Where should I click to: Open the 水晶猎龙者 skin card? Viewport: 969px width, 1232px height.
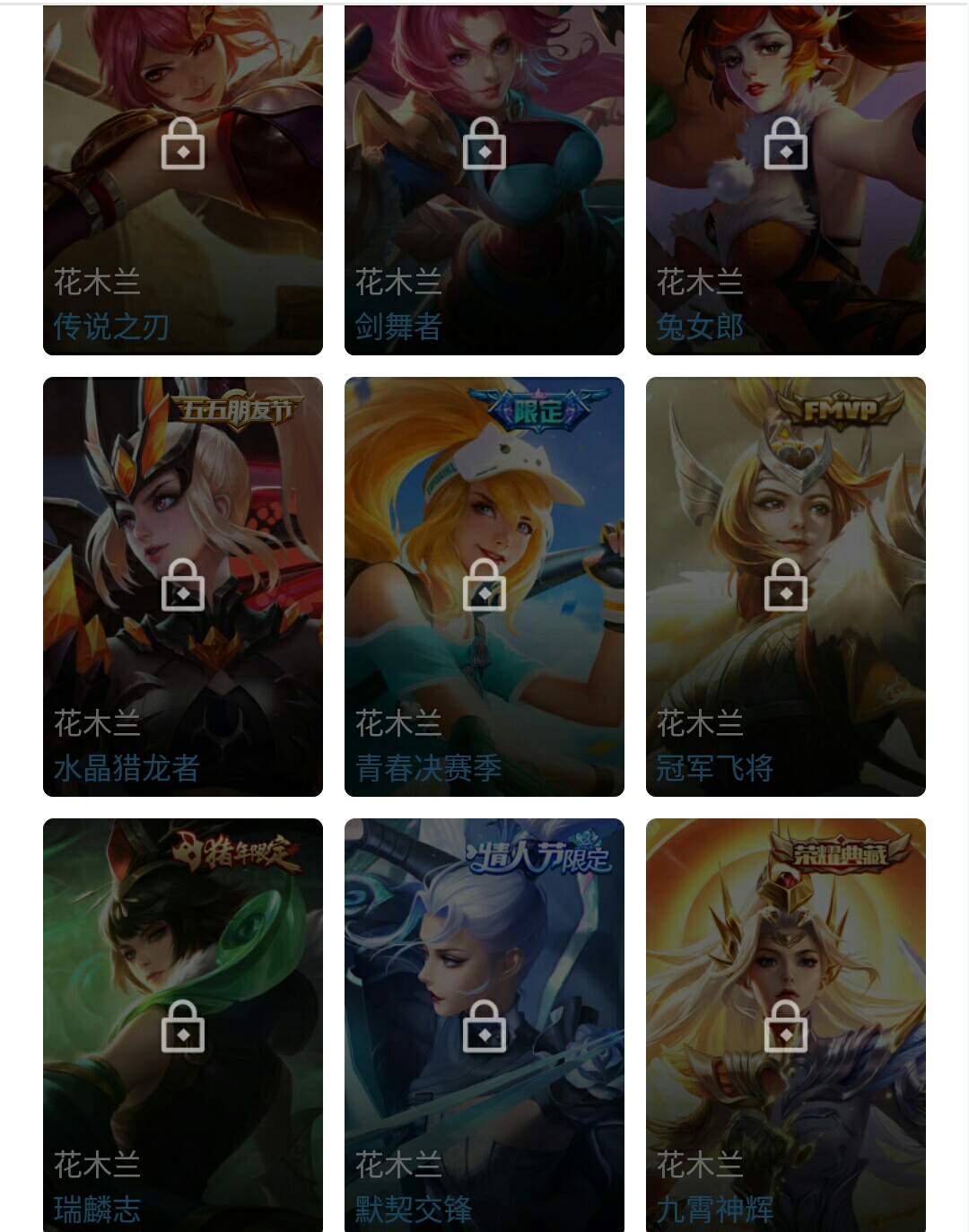point(183,586)
